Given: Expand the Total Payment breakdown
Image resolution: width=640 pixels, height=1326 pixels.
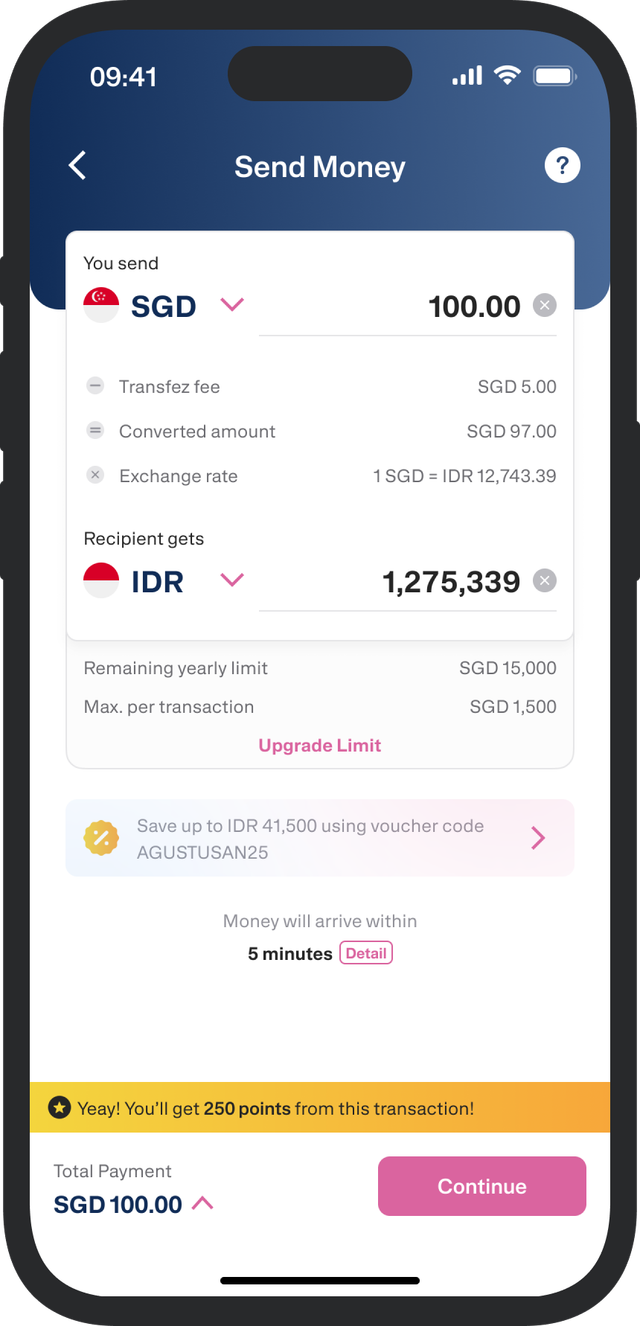Looking at the screenshot, I should [202, 1204].
